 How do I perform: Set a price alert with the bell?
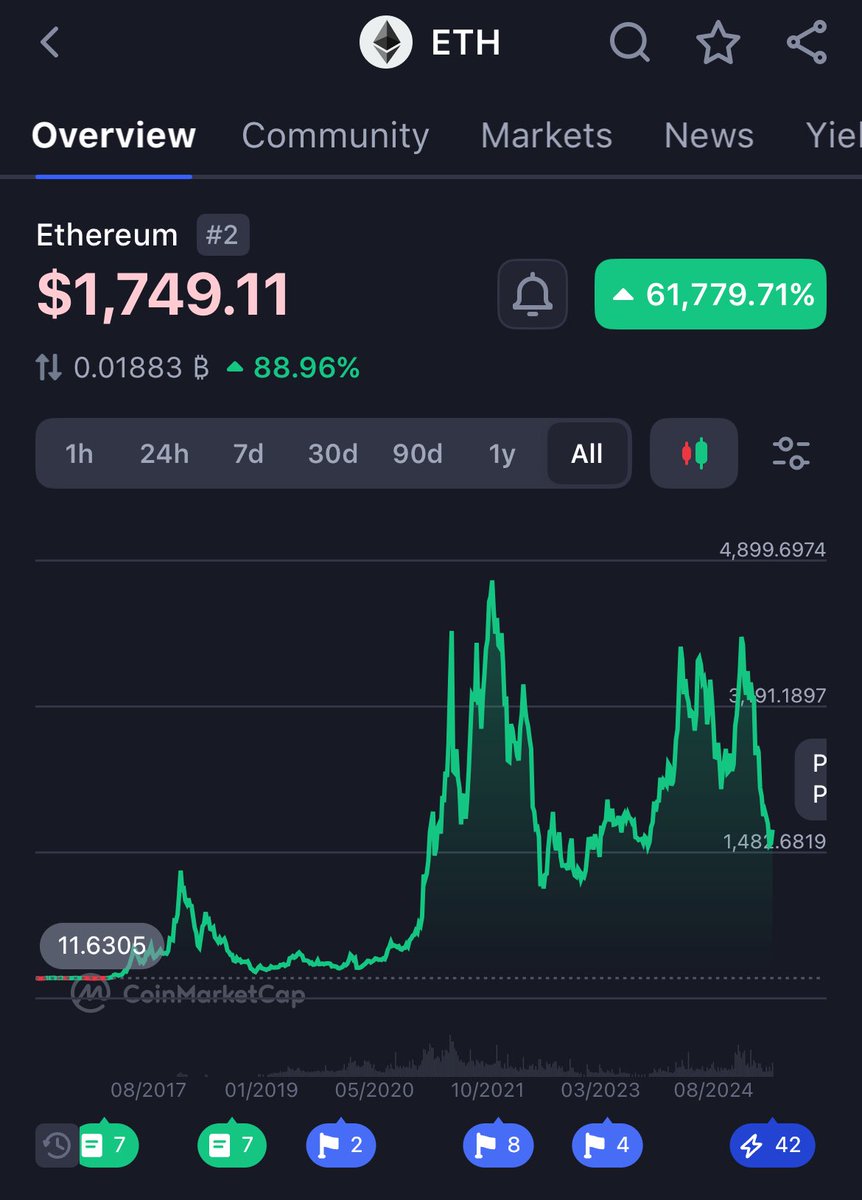click(532, 294)
